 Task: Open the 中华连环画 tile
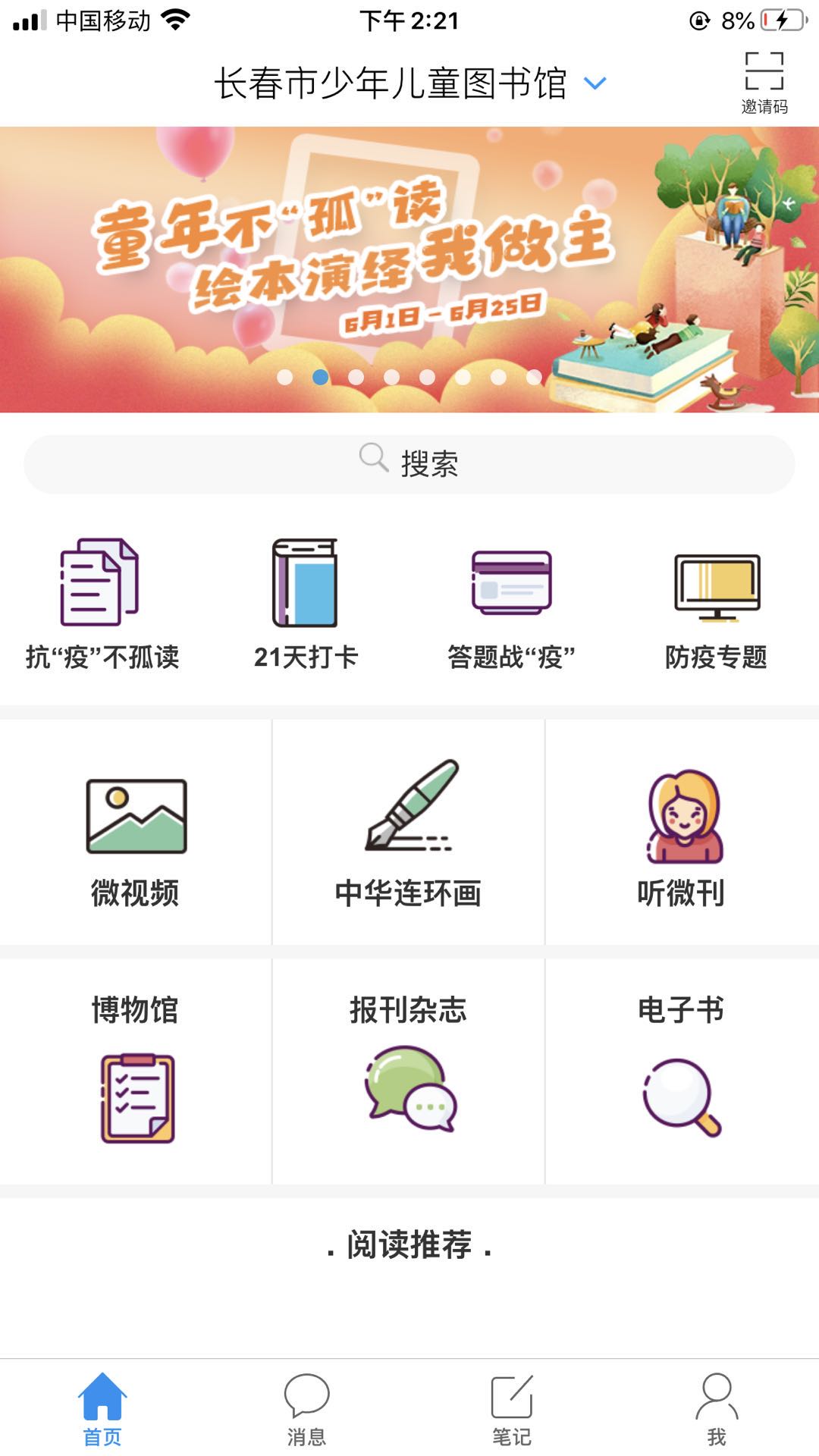(409, 833)
